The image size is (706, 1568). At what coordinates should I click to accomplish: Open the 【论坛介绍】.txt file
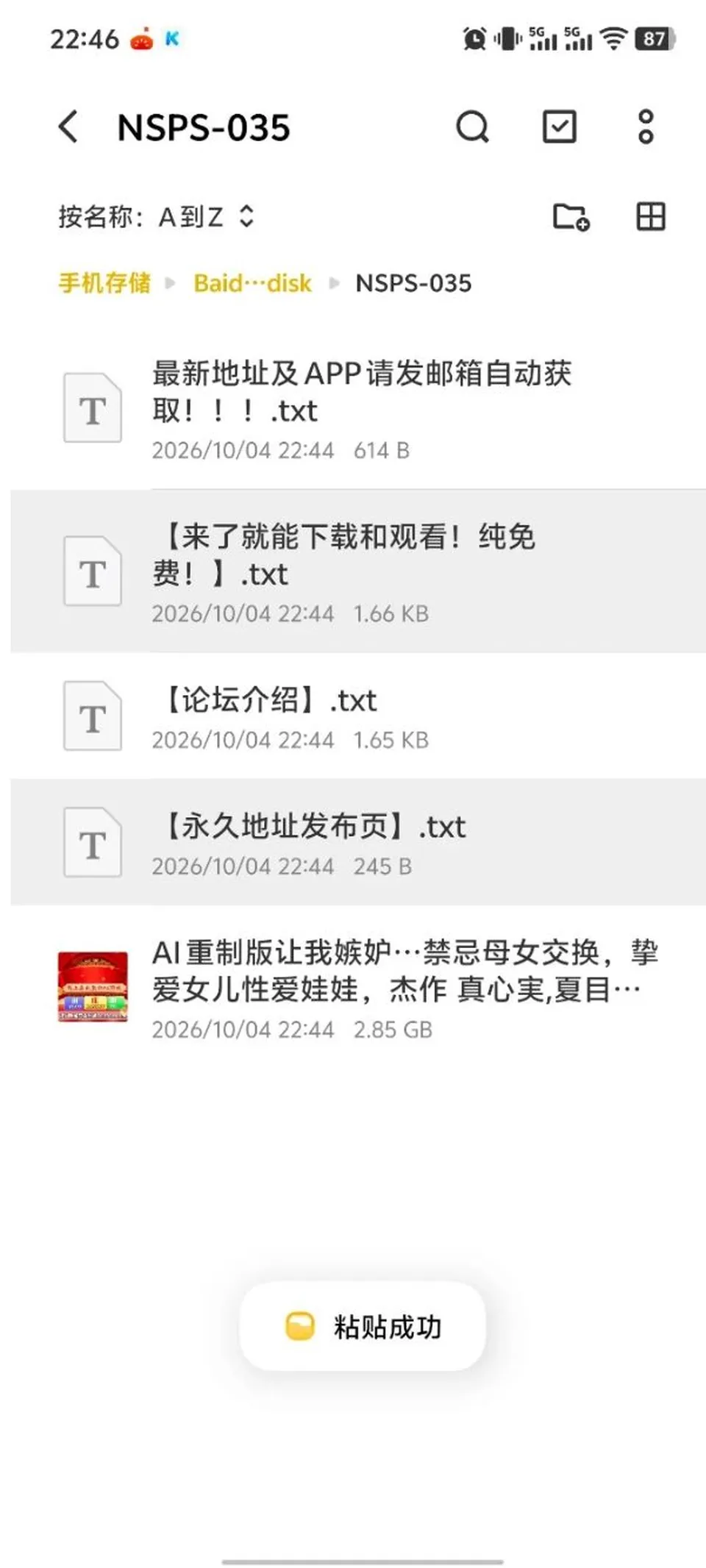pyautogui.click(x=358, y=716)
